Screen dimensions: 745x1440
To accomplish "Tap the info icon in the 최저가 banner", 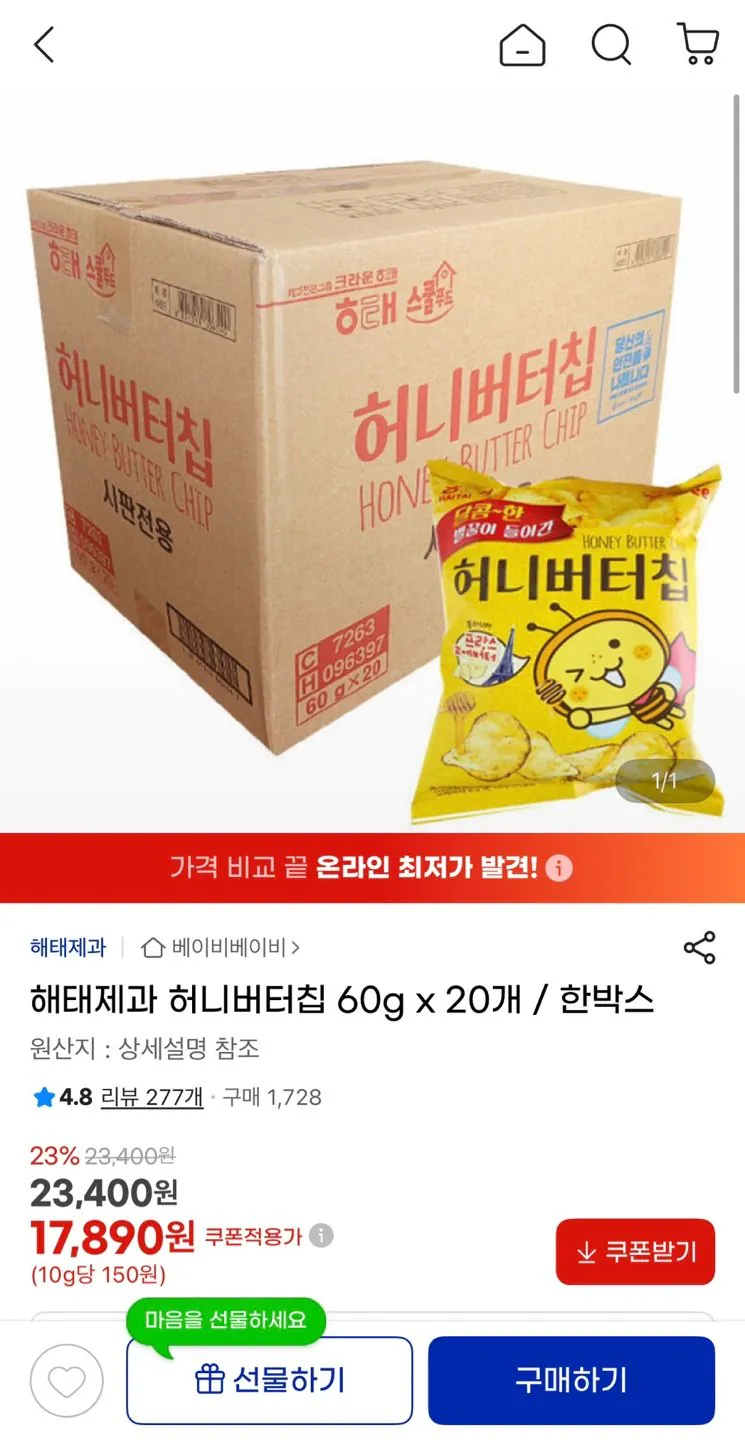I will tap(558, 869).
